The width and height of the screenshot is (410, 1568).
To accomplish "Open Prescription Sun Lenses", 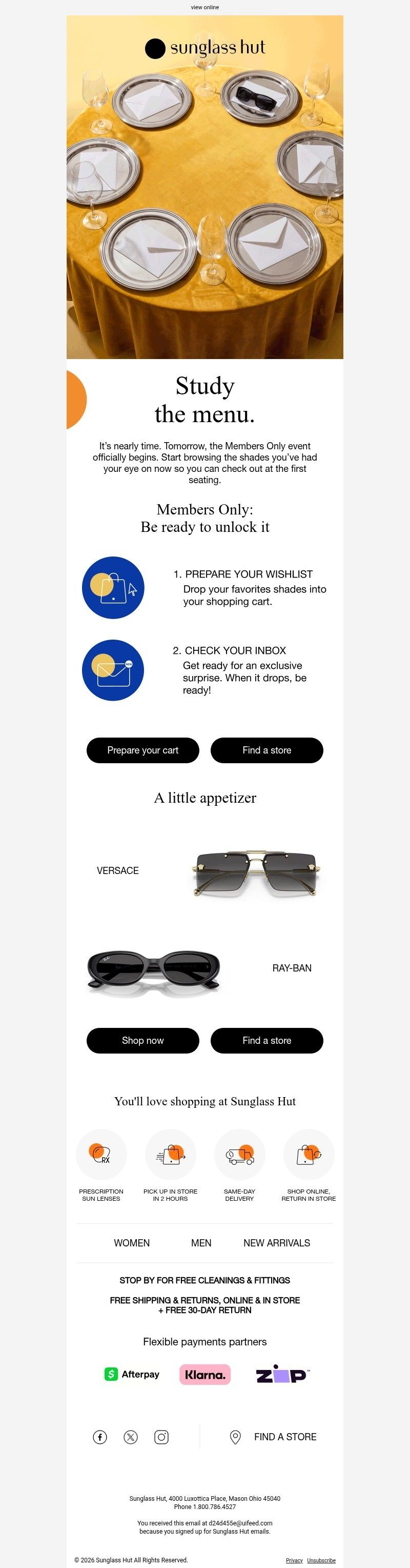I will coord(101,1163).
